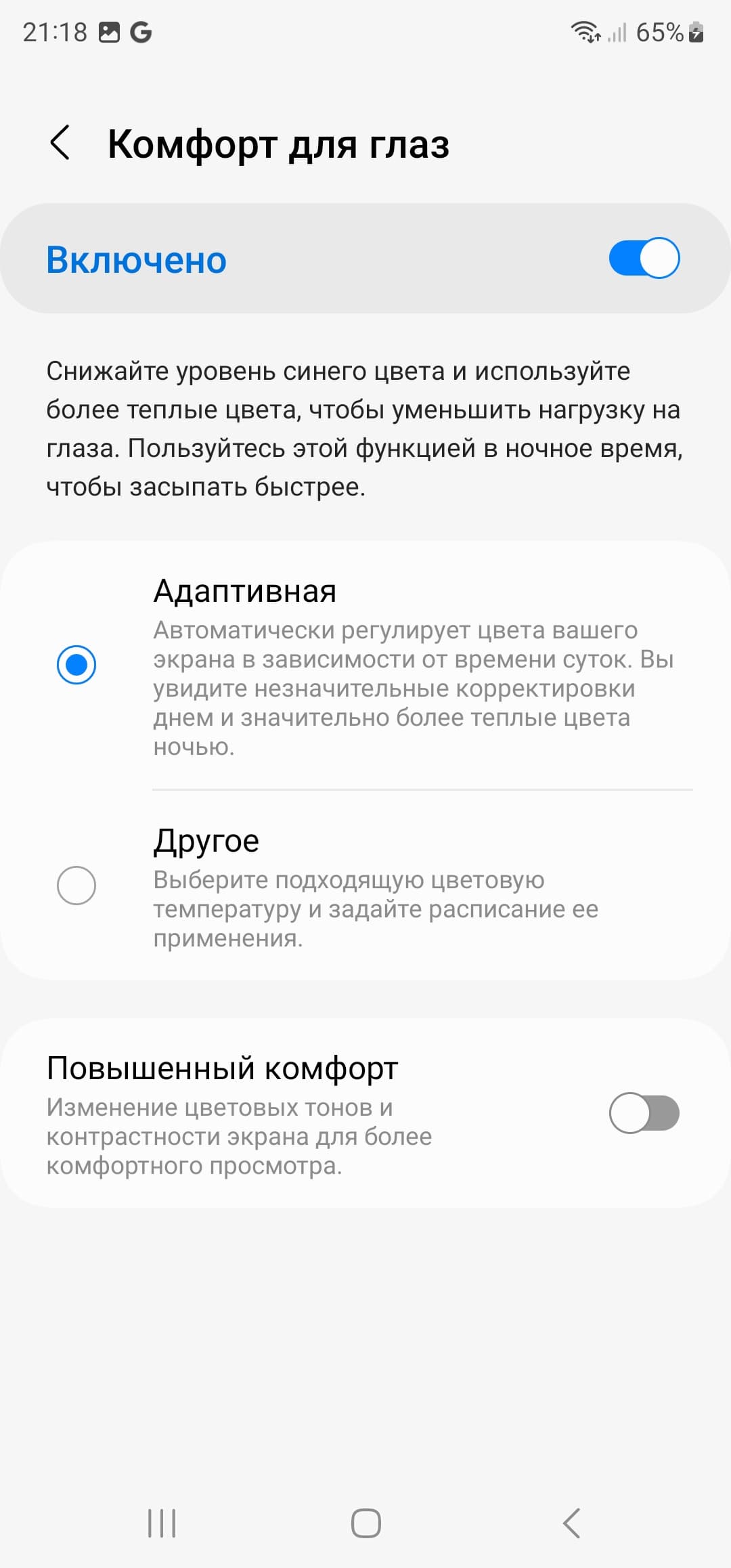731x1568 pixels.
Task: Tap the system home button
Action: [365, 1523]
